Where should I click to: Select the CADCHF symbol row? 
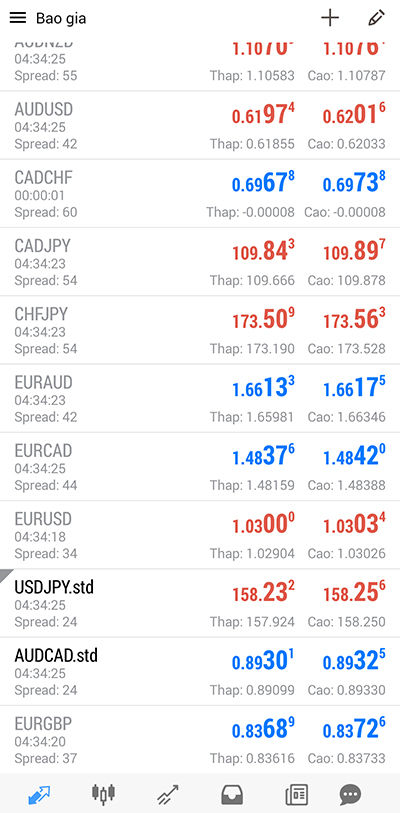click(x=200, y=194)
